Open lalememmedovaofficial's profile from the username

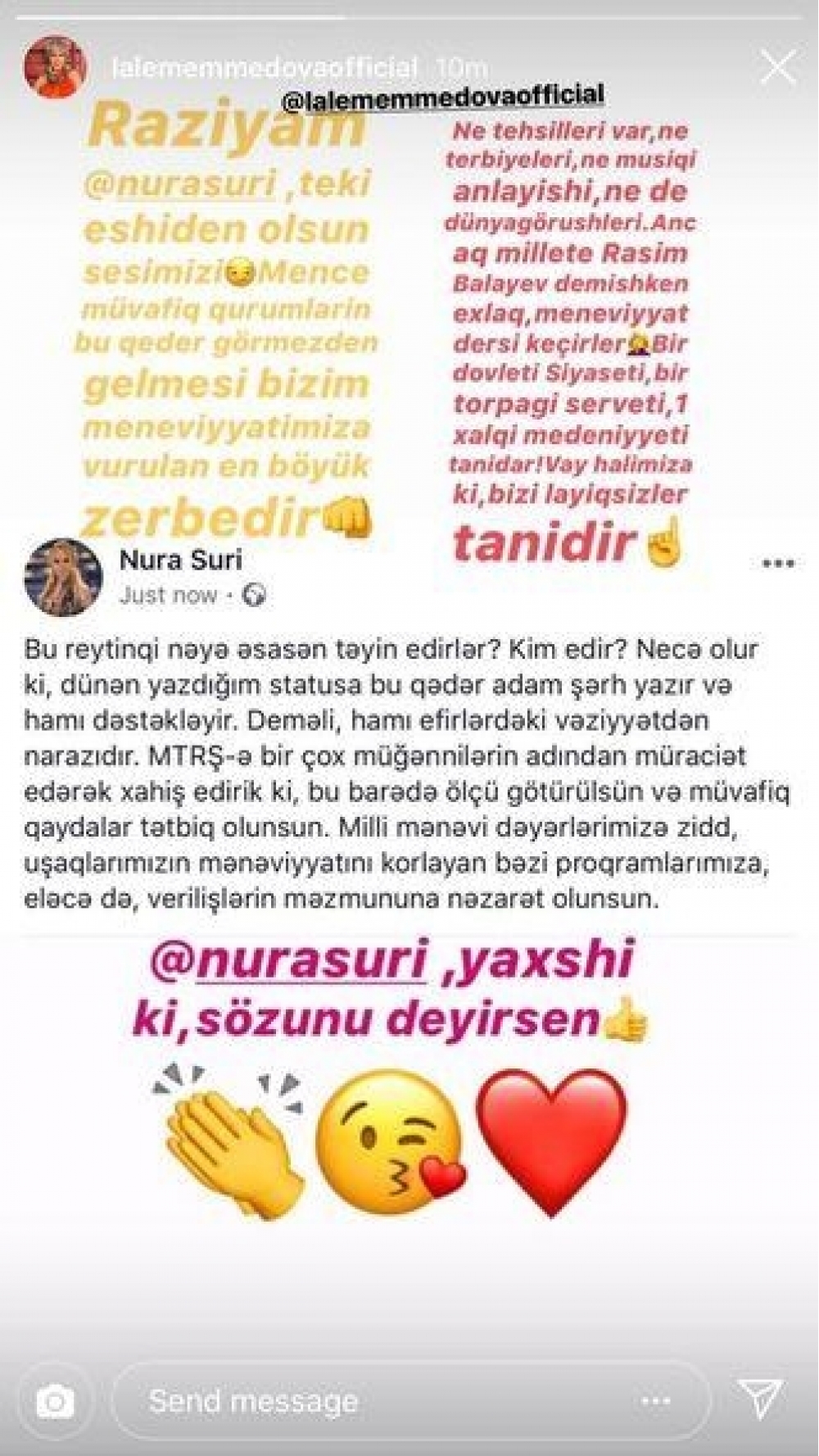[x=265, y=68]
